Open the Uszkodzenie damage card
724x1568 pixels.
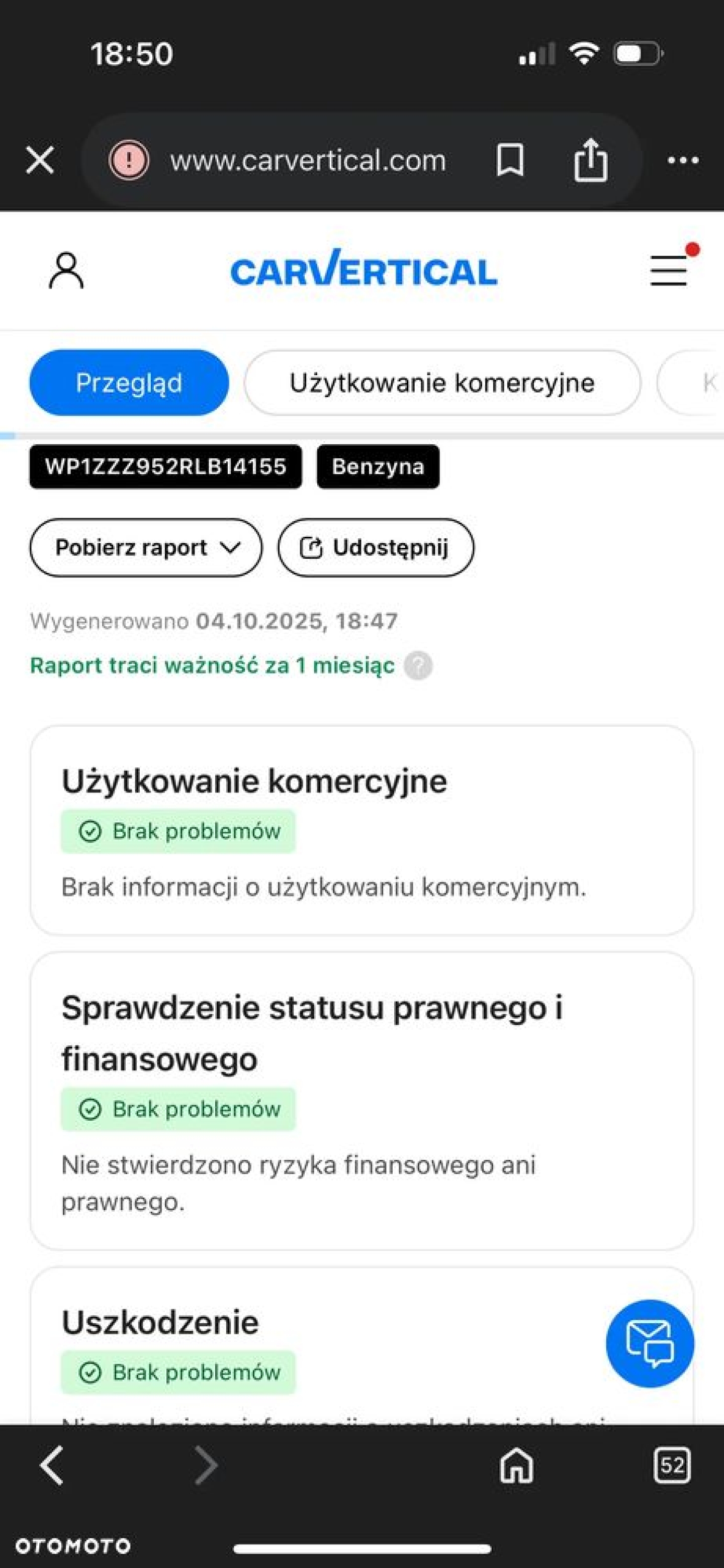click(305, 1339)
